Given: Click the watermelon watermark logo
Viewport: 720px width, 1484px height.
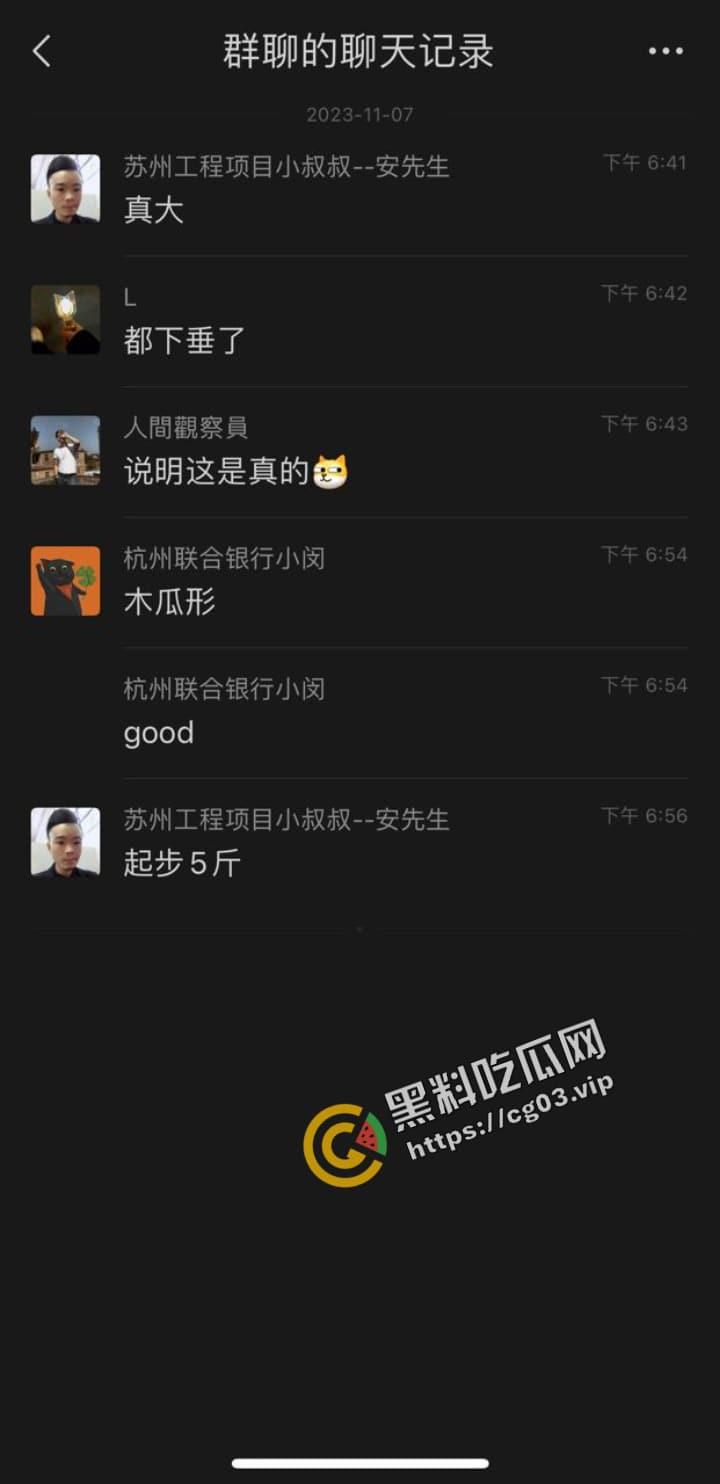Looking at the screenshot, I should (345, 1140).
